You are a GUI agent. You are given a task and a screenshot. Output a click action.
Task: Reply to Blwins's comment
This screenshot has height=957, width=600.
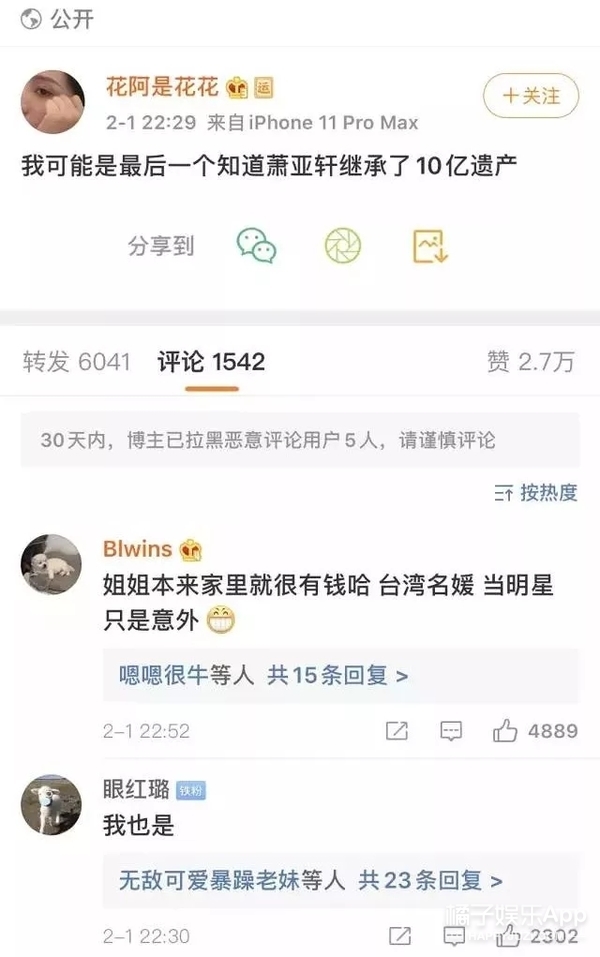click(451, 731)
